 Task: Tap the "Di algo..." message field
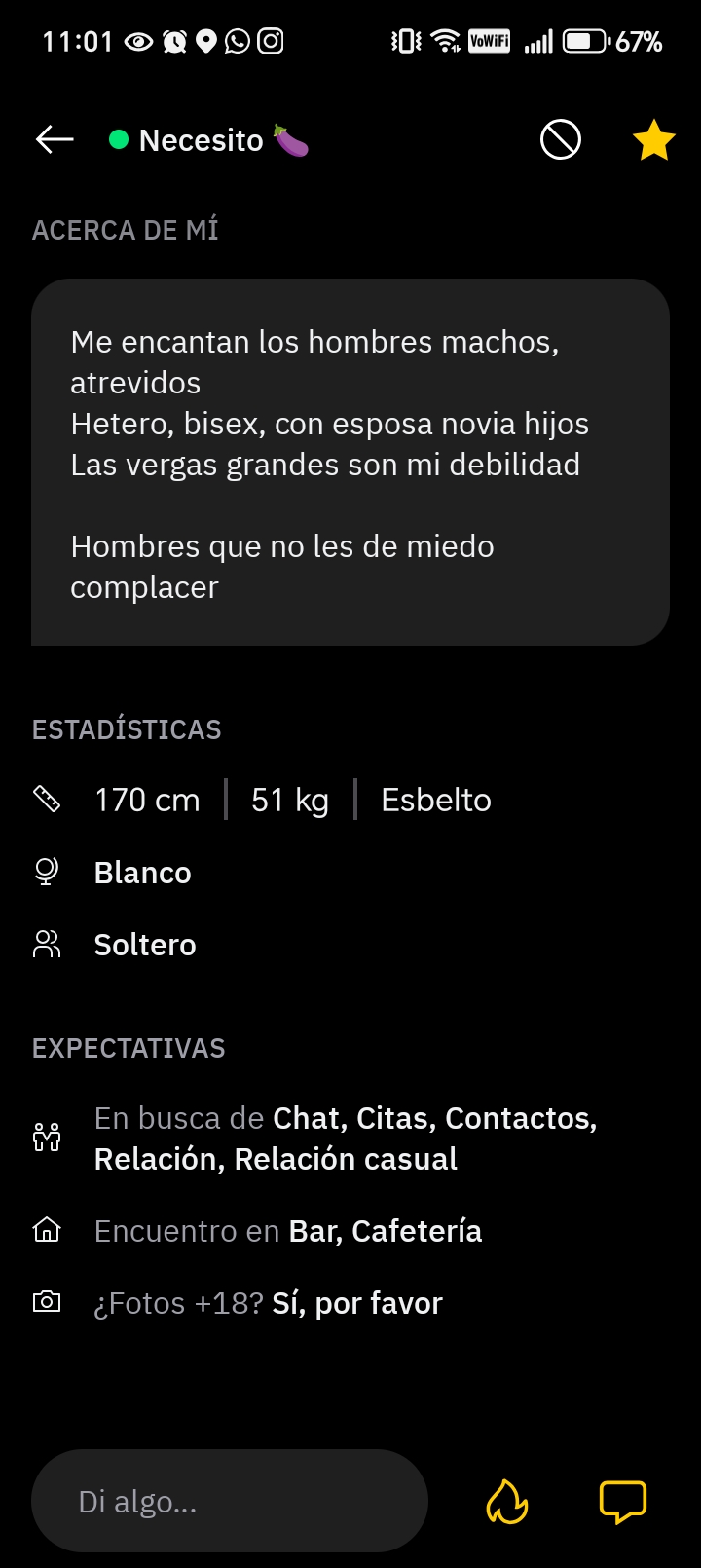click(230, 1501)
